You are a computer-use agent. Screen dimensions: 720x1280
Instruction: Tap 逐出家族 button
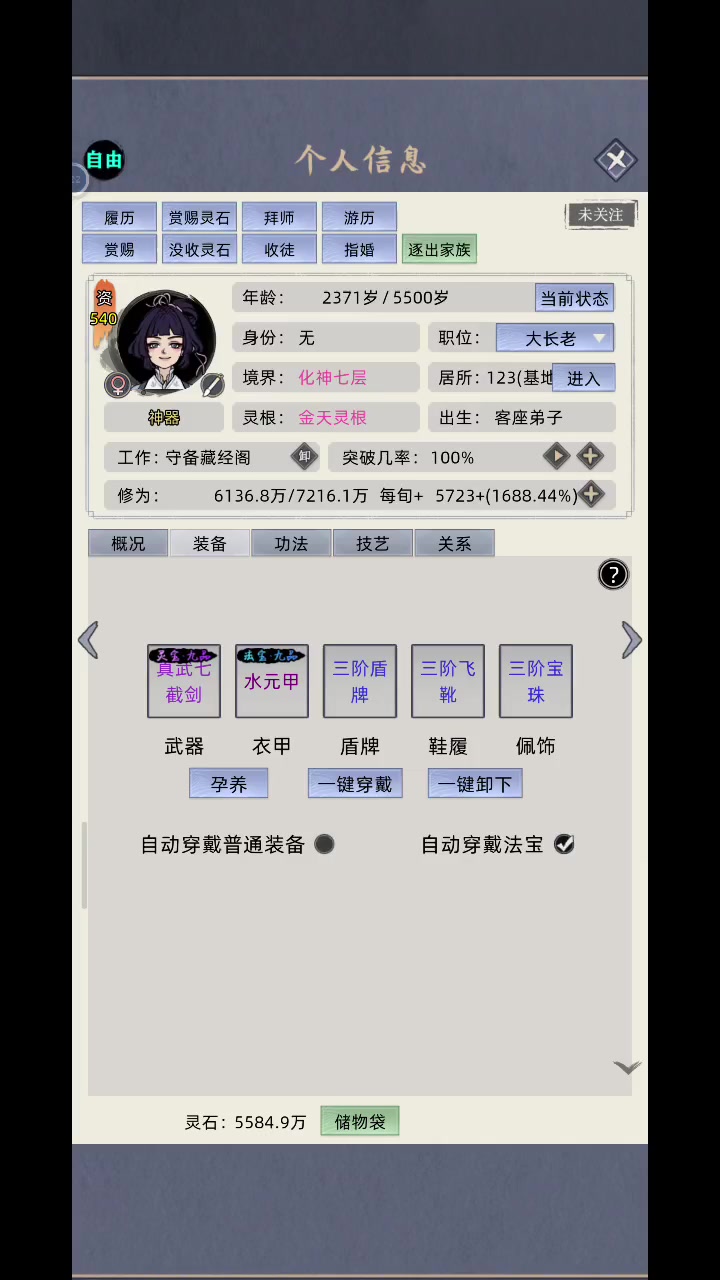click(x=439, y=249)
